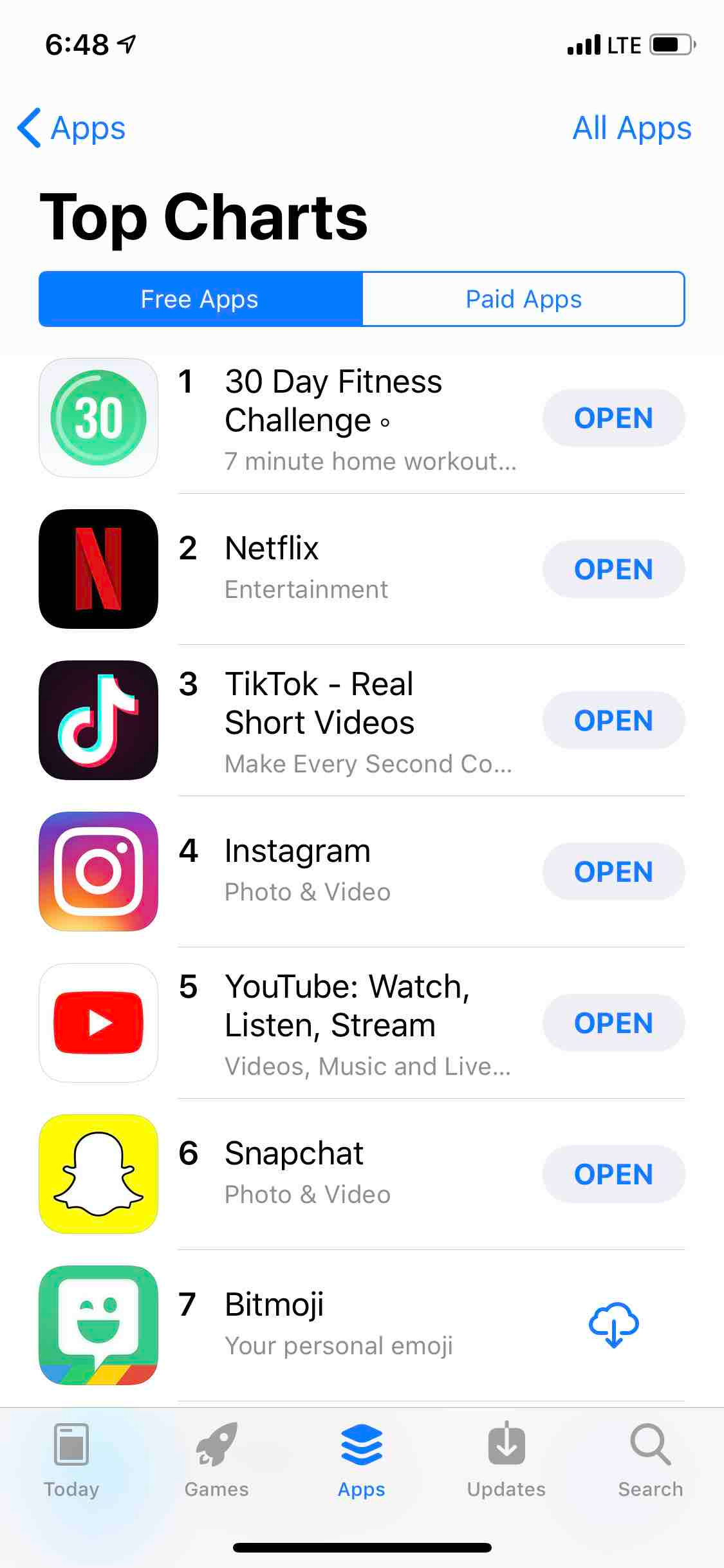Launch Instagram using its OPEN button

coord(613,872)
